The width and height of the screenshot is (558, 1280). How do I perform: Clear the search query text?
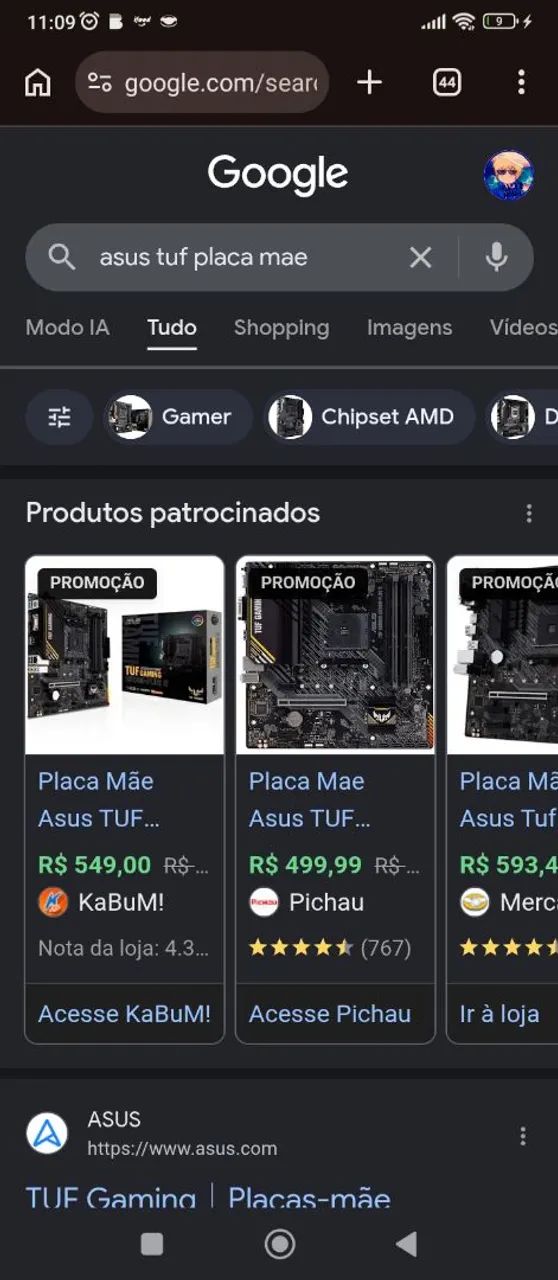[x=421, y=258]
